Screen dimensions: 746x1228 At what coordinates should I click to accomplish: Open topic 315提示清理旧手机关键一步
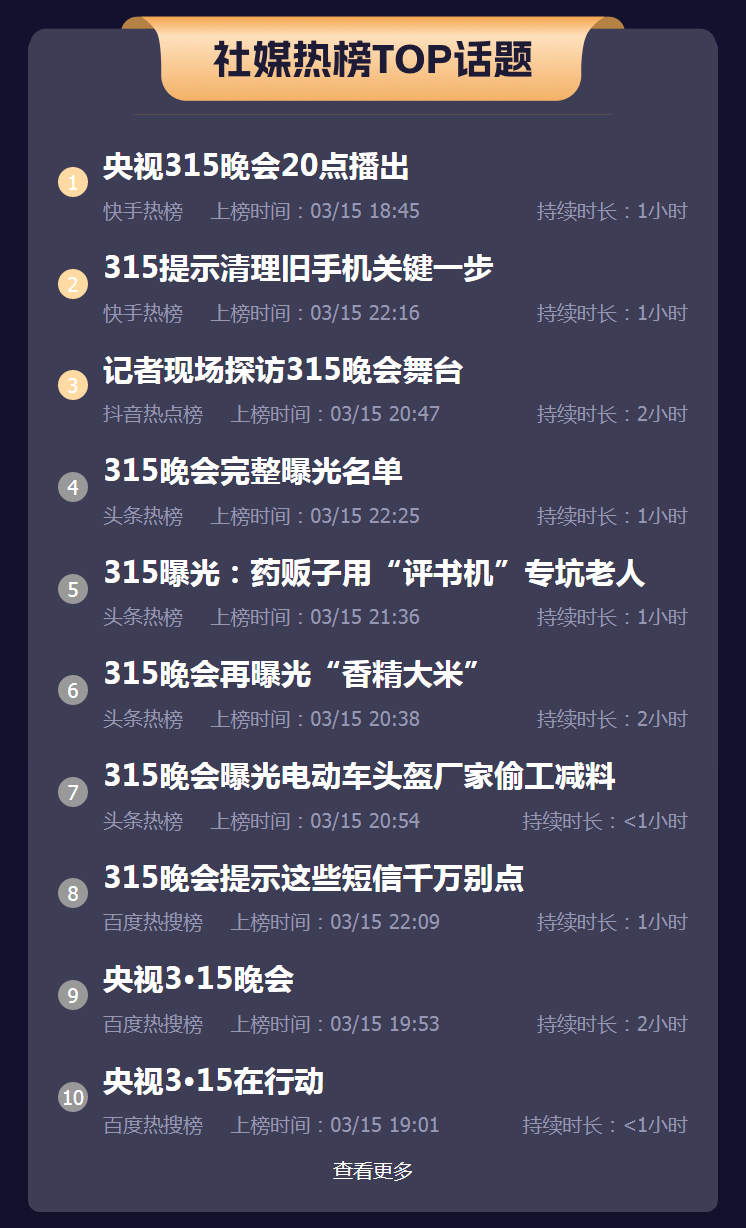coord(298,268)
